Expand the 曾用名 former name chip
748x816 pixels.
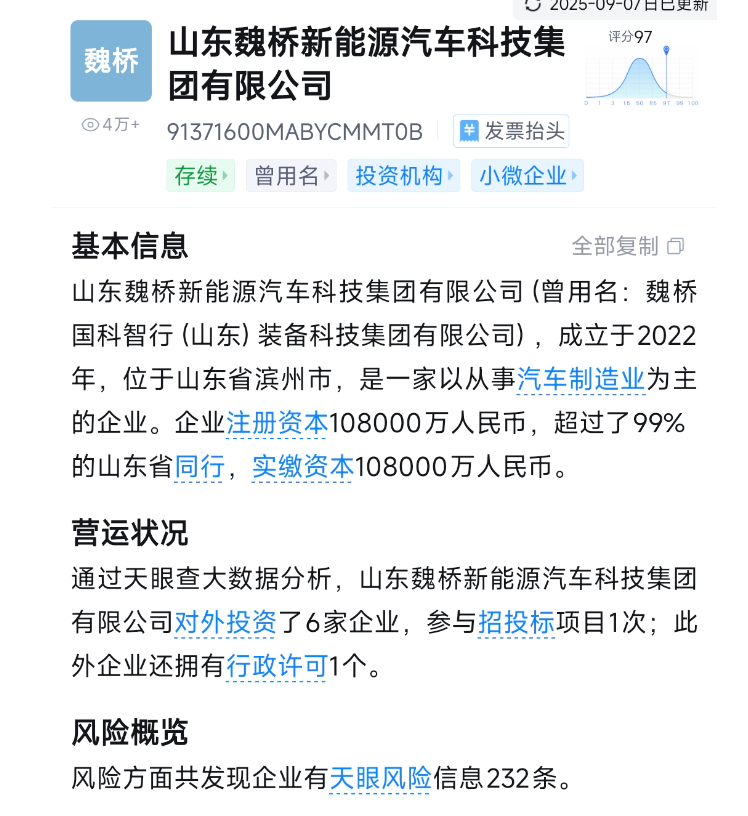(x=291, y=176)
